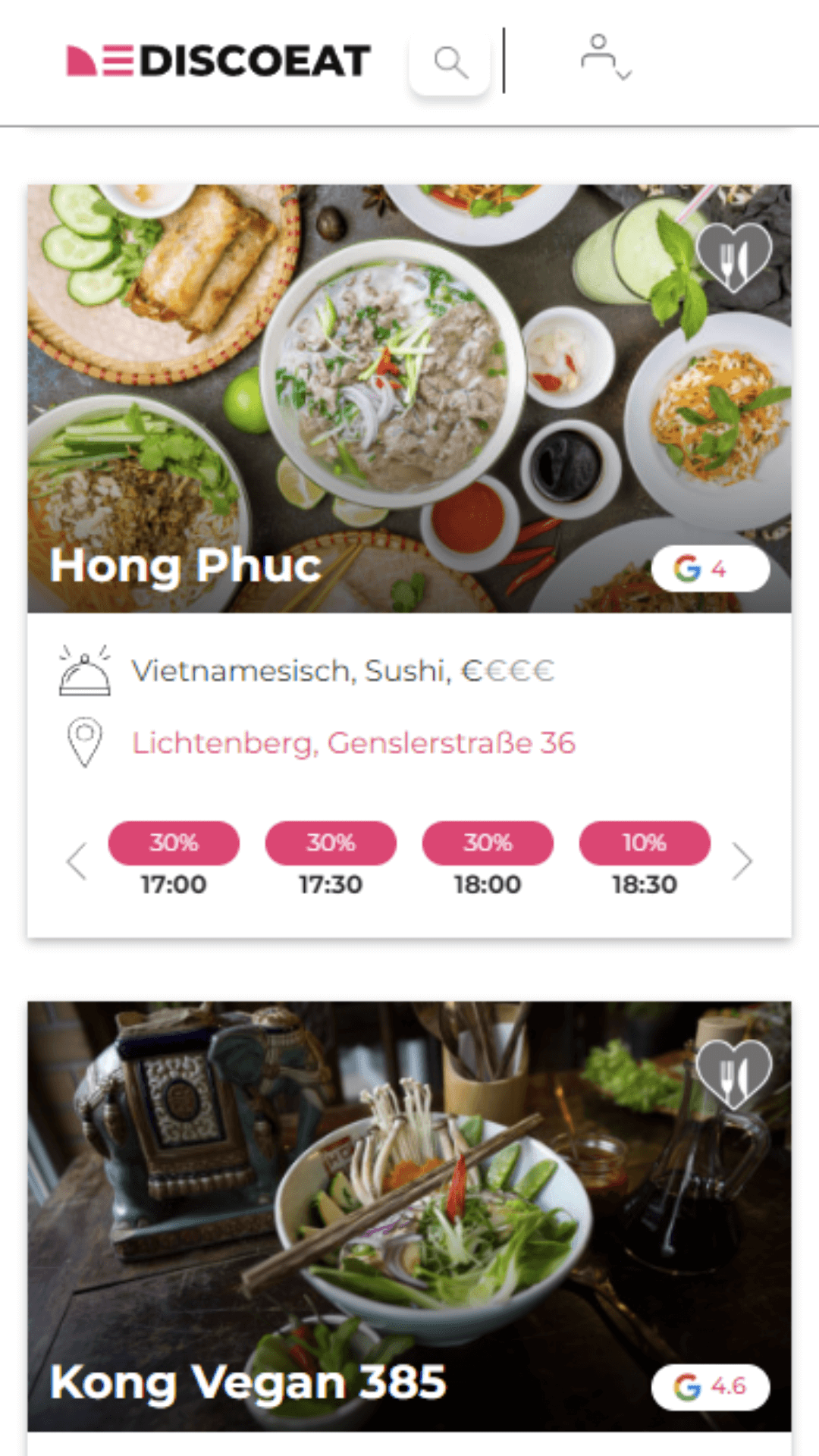
Task: Show later time slots for Hong Phuc
Action: point(742,861)
